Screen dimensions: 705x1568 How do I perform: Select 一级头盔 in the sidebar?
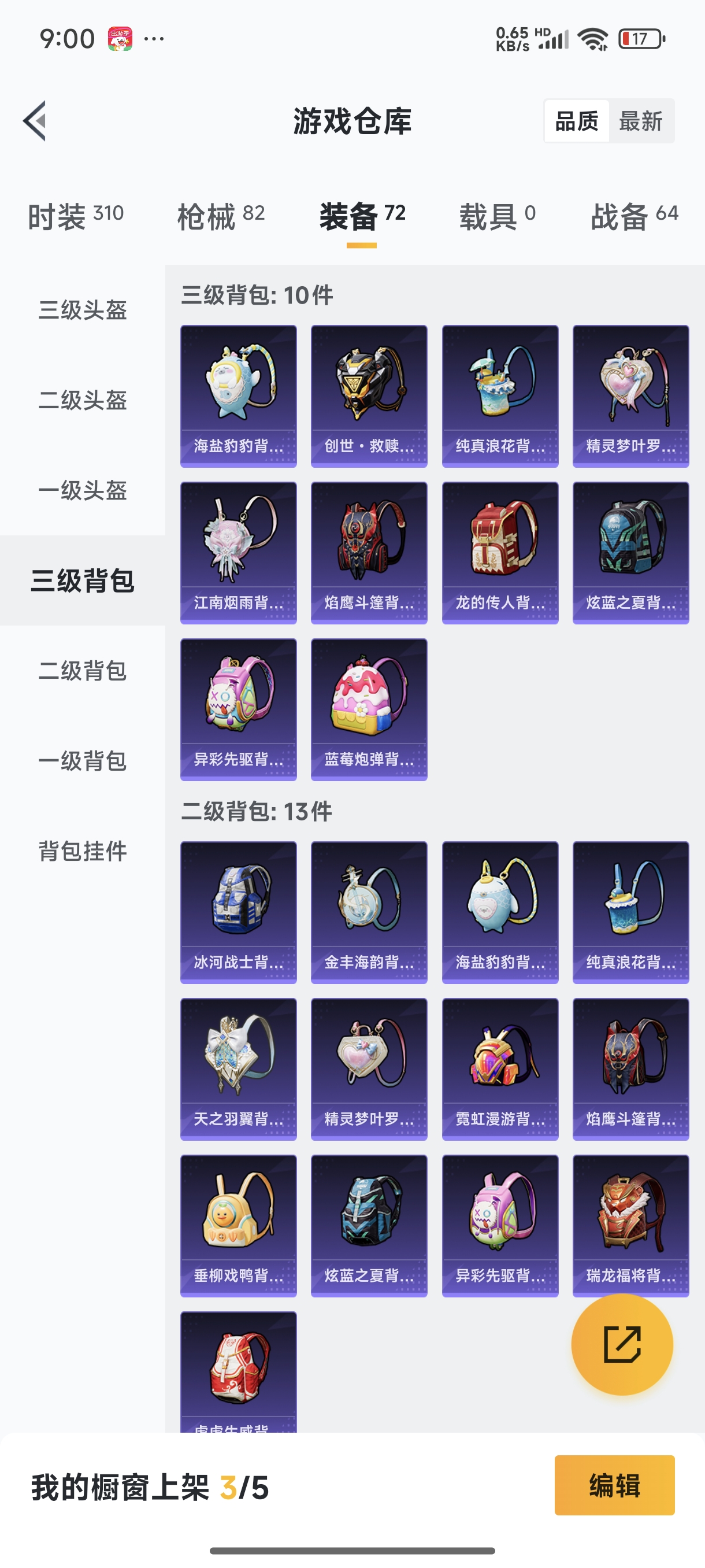[x=83, y=490]
